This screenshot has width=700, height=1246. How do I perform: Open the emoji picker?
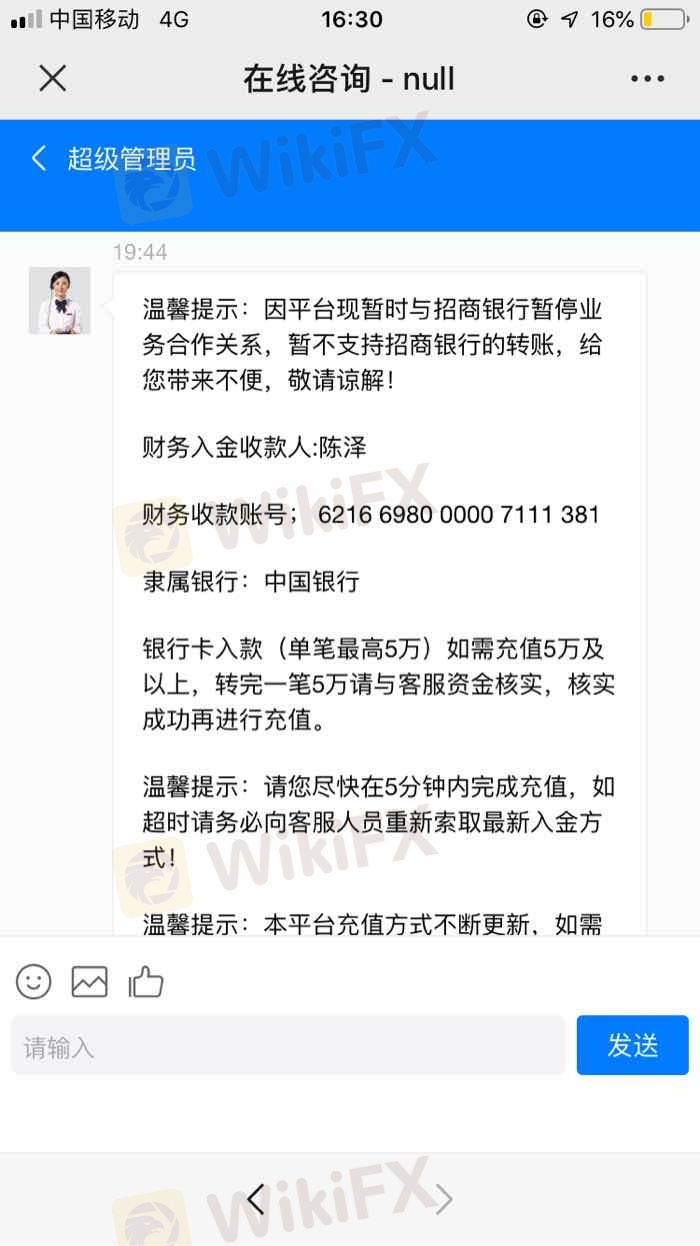pyautogui.click(x=34, y=982)
